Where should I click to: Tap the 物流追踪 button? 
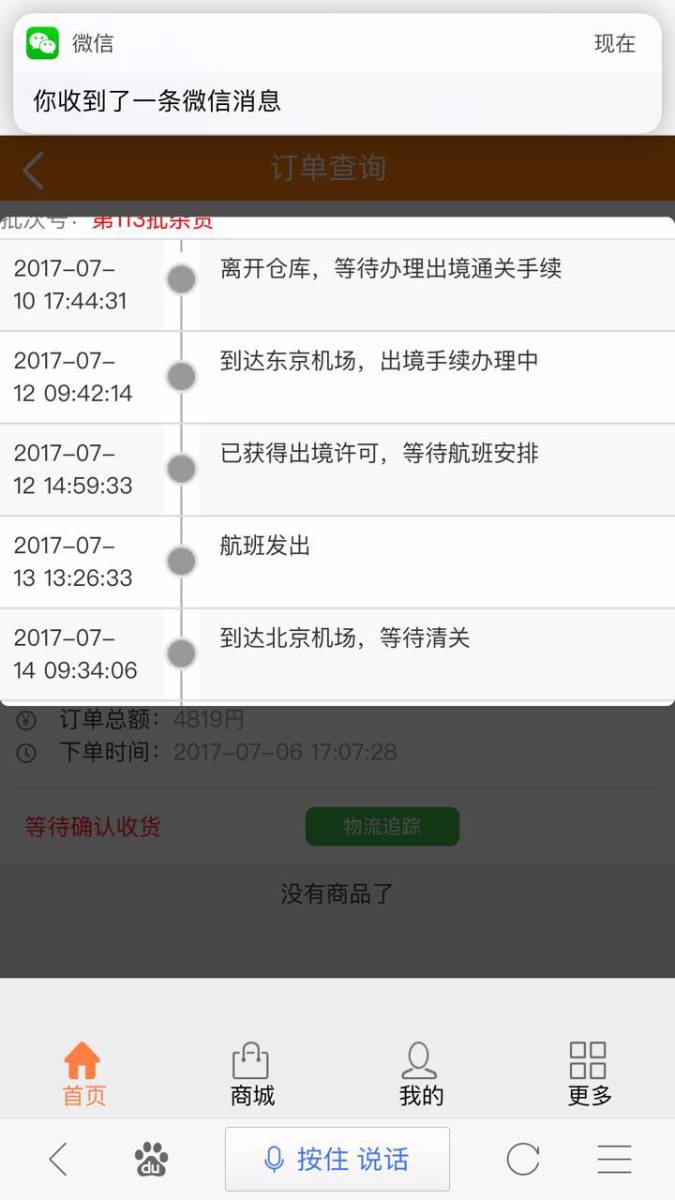[382, 826]
